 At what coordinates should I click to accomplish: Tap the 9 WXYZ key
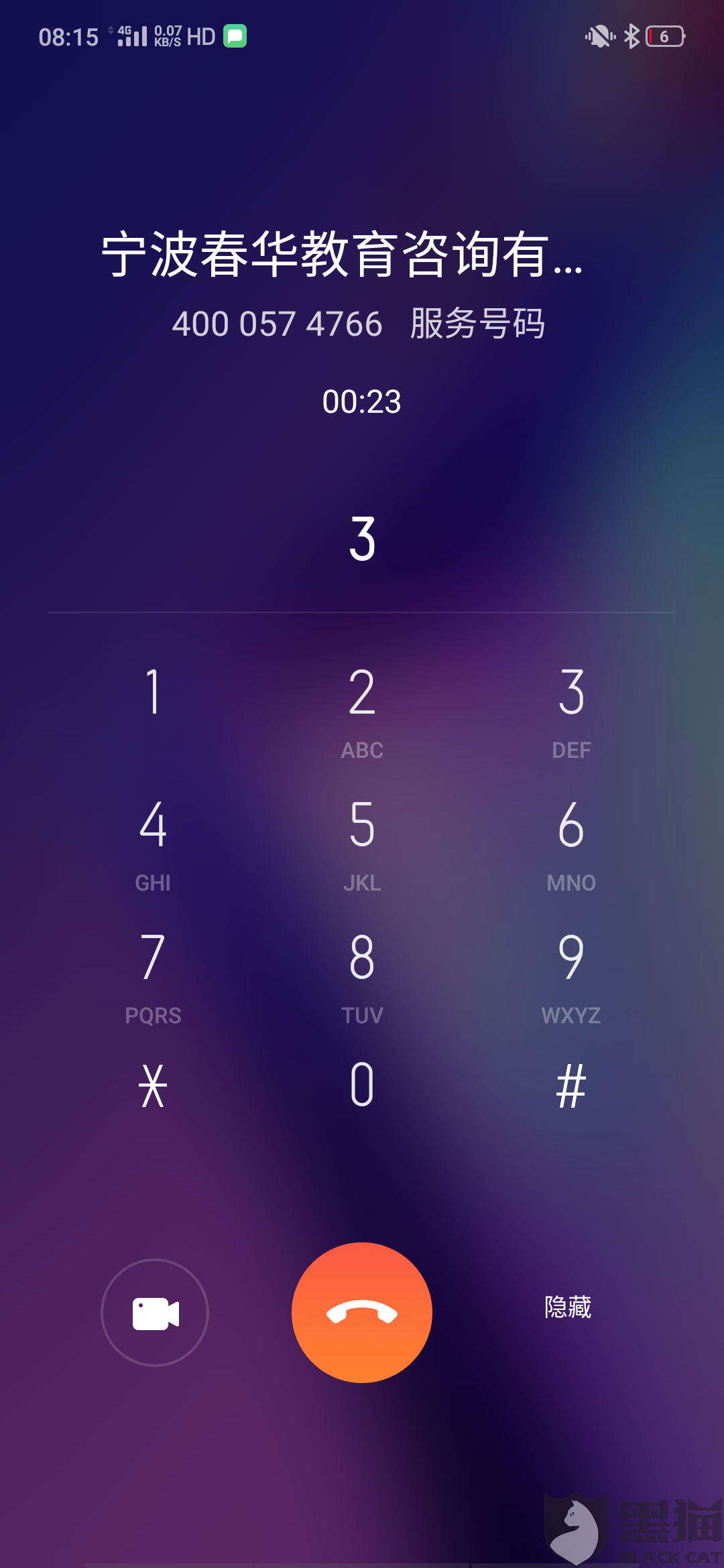(x=571, y=976)
